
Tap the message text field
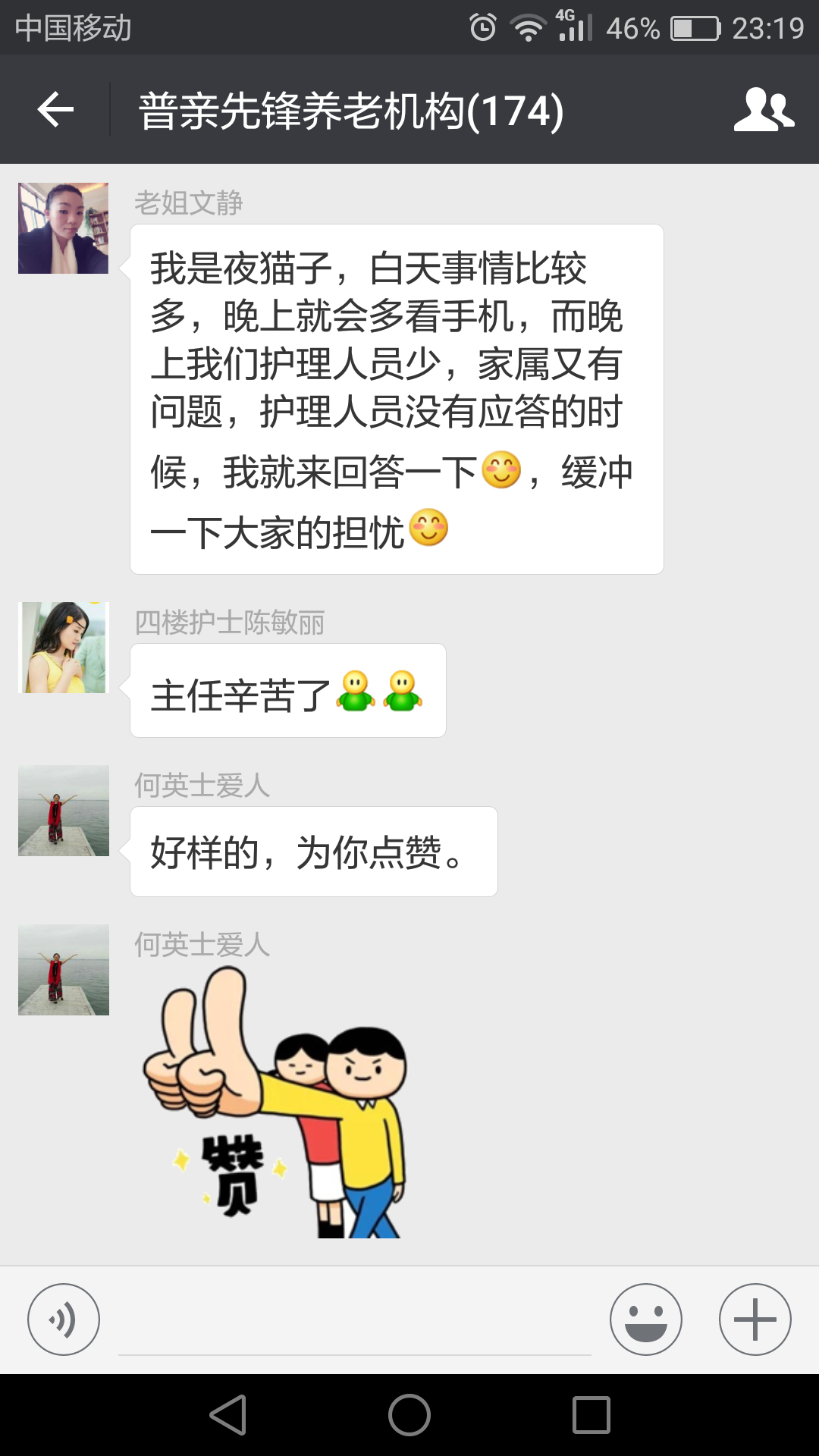354,1321
